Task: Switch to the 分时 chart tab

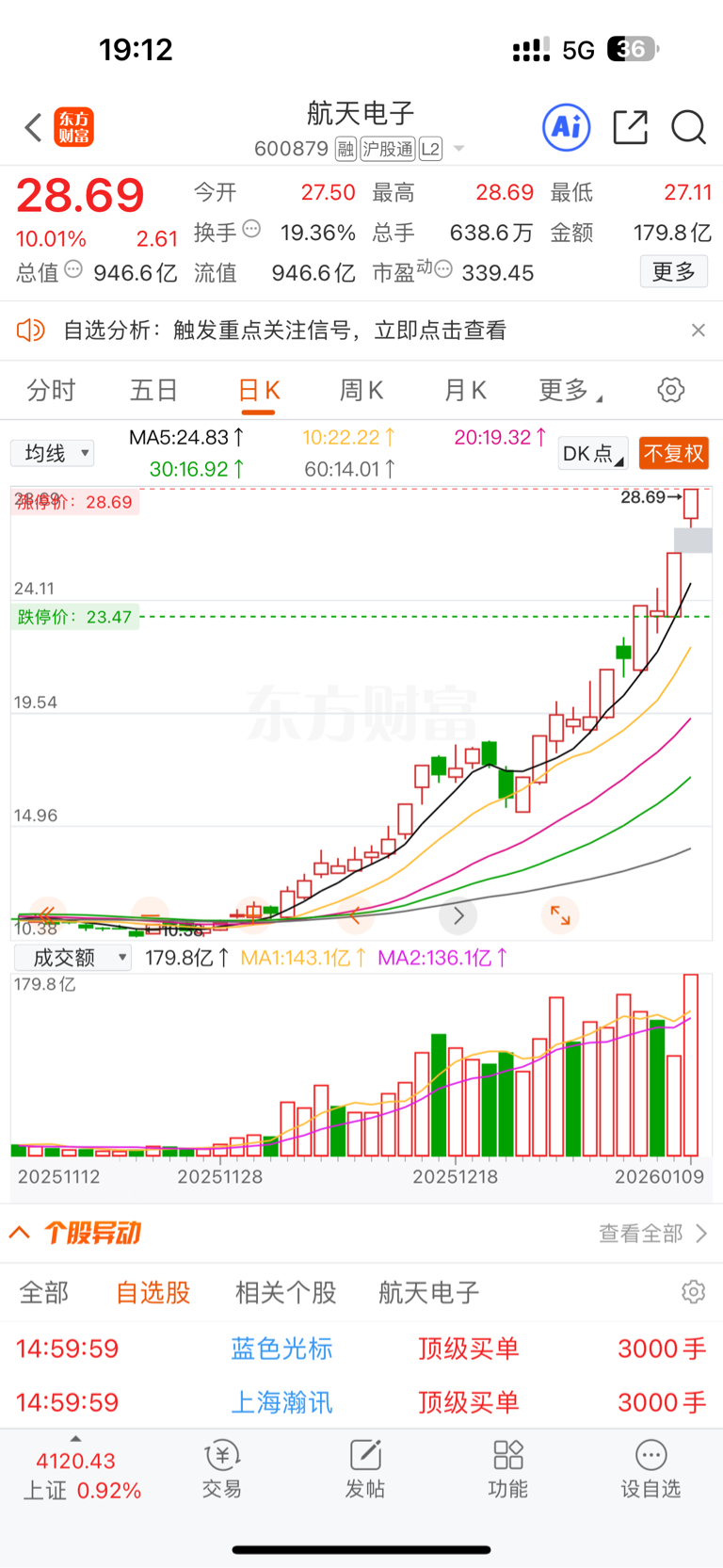Action: click(x=51, y=390)
